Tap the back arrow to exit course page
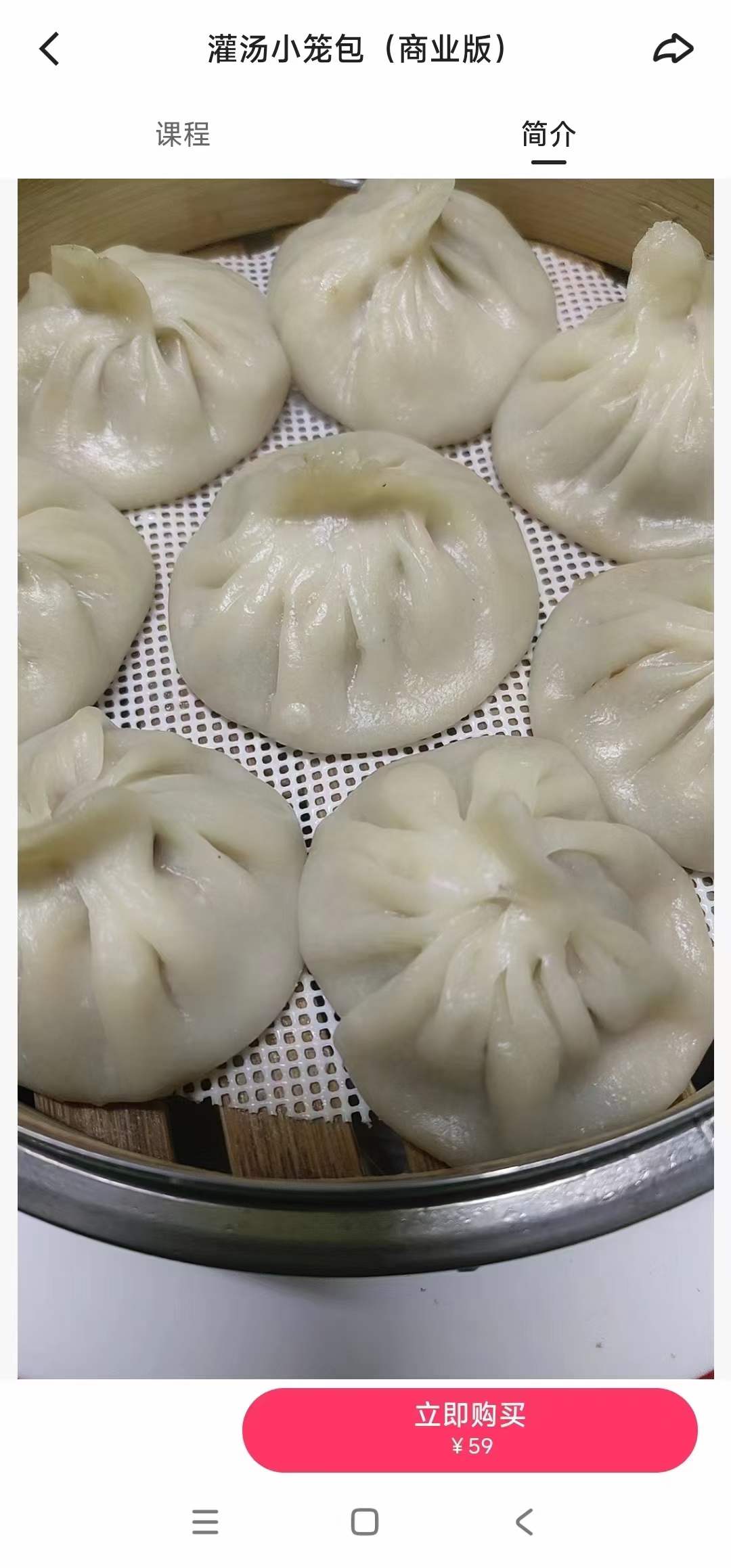The width and height of the screenshot is (731, 1568). coord(48,49)
